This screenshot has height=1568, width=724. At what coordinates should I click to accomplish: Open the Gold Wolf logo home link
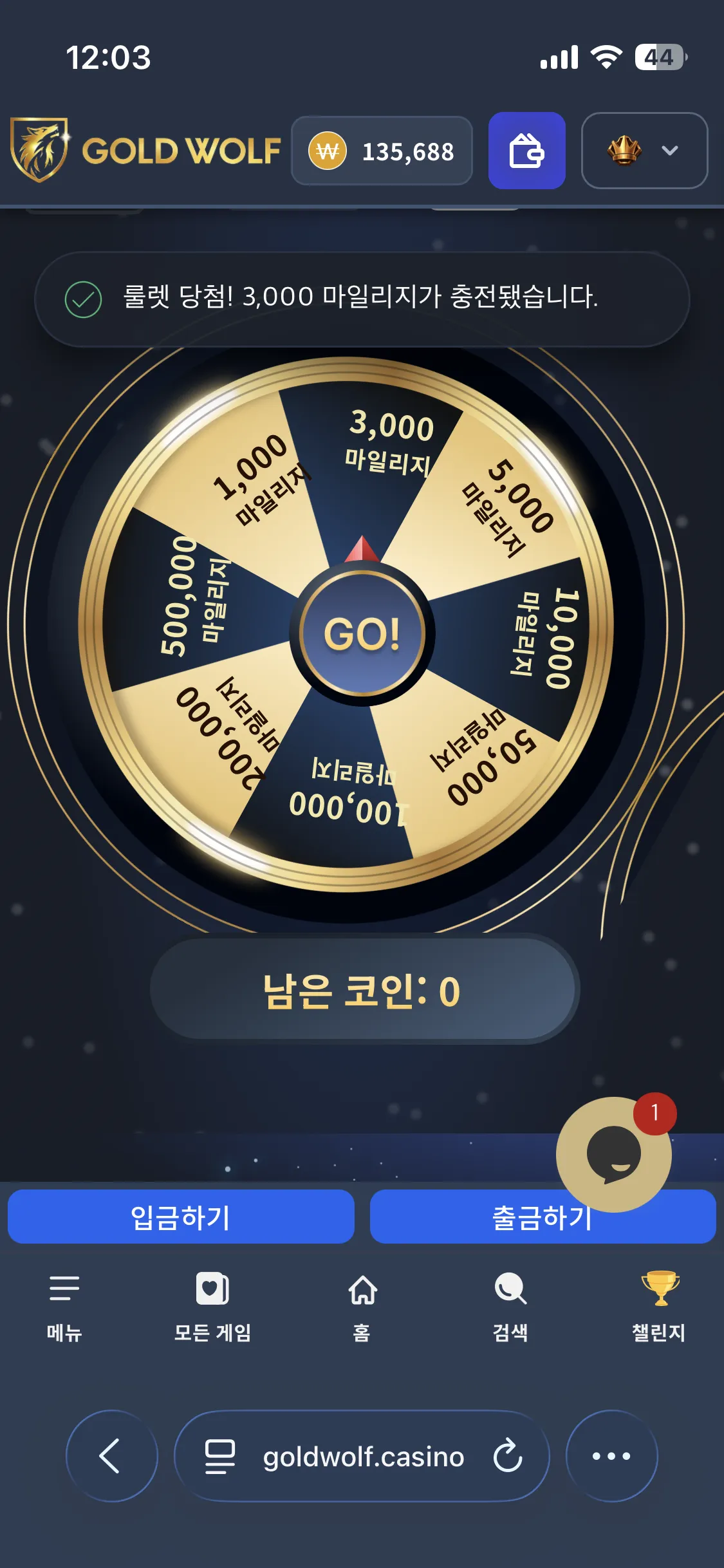[145, 151]
